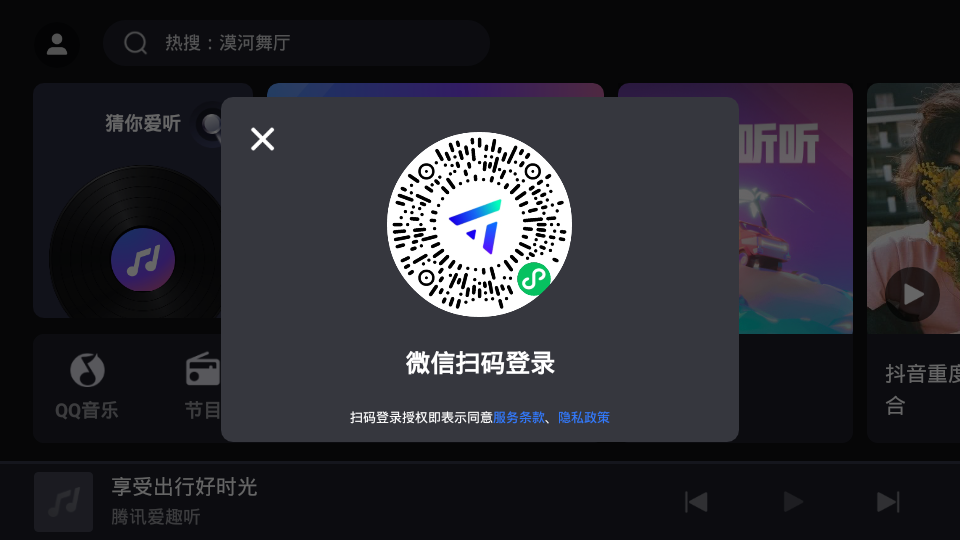Open the now playing 享受出行好时光 bar
This screenshot has width=960, height=540.
[184, 501]
